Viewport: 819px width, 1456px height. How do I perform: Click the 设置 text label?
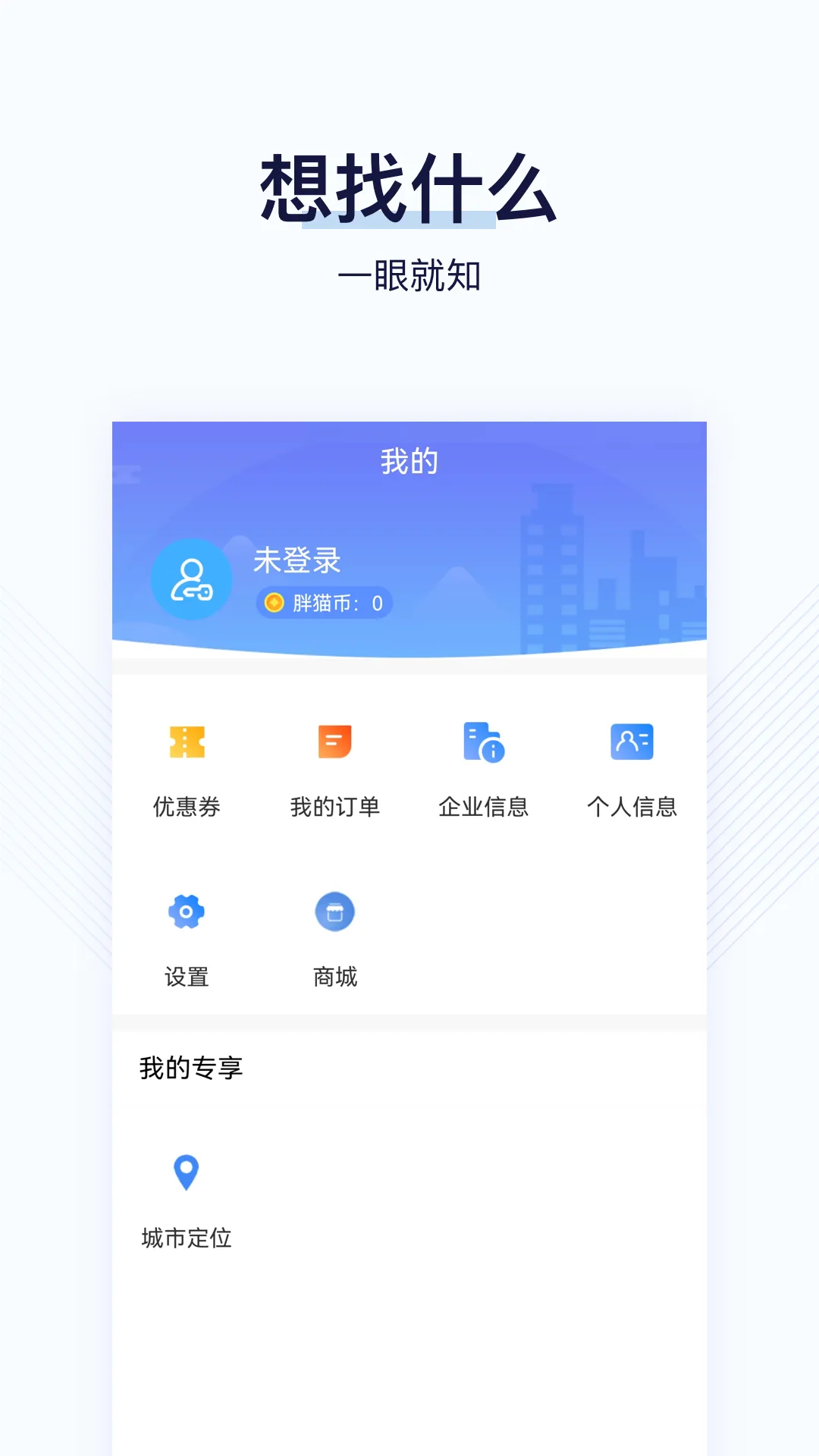[x=187, y=977]
